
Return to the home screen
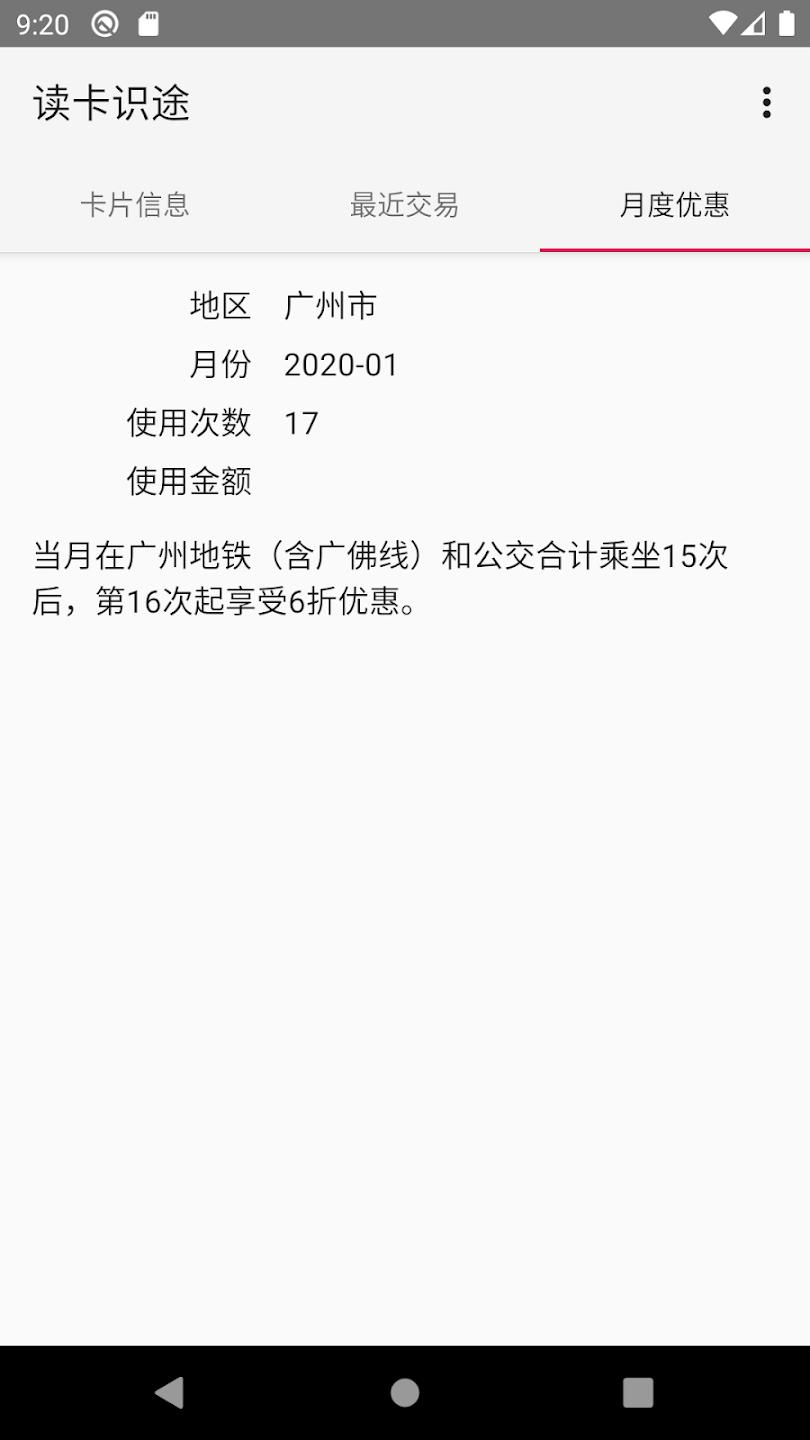(x=405, y=1392)
